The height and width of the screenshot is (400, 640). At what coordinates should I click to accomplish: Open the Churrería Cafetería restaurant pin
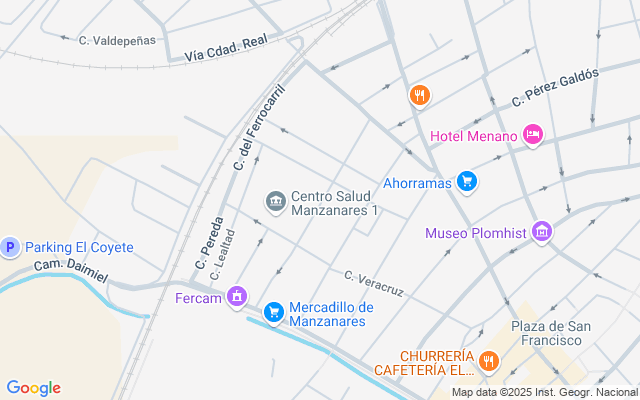(488, 362)
